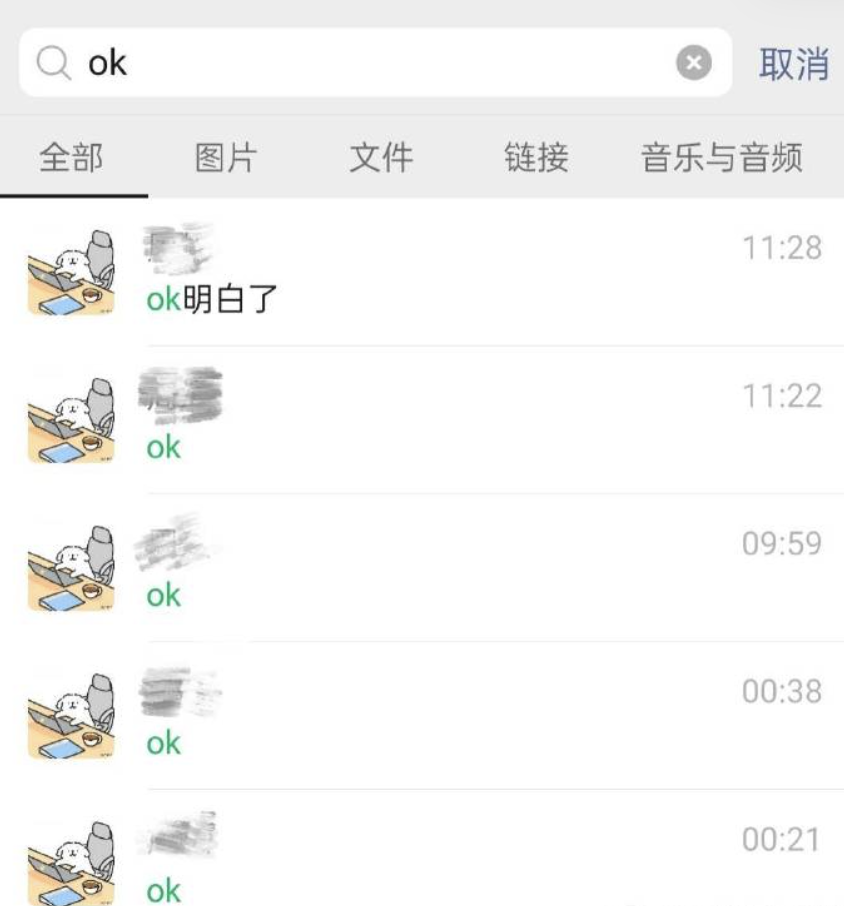Open the 音乐与音频 tab

coord(722,157)
